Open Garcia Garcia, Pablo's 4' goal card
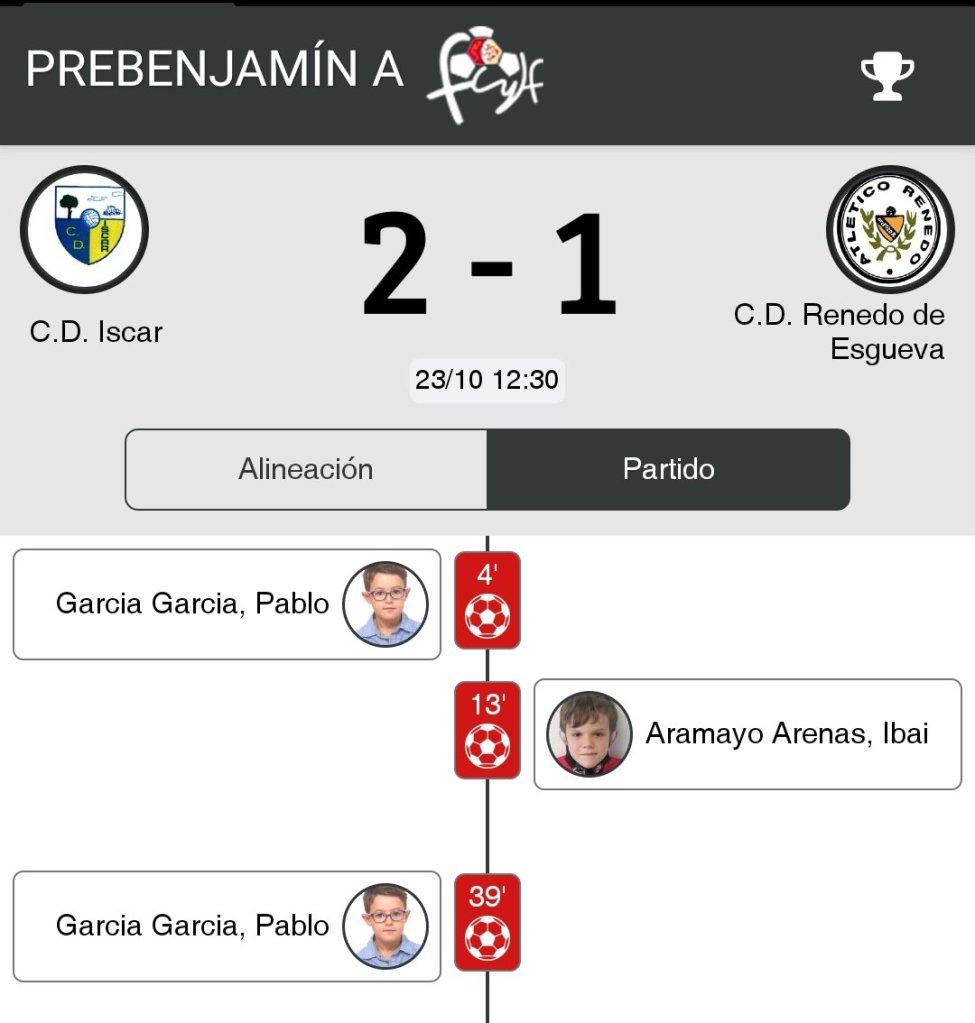Screen dimensions: 975x1023 (x=227, y=604)
